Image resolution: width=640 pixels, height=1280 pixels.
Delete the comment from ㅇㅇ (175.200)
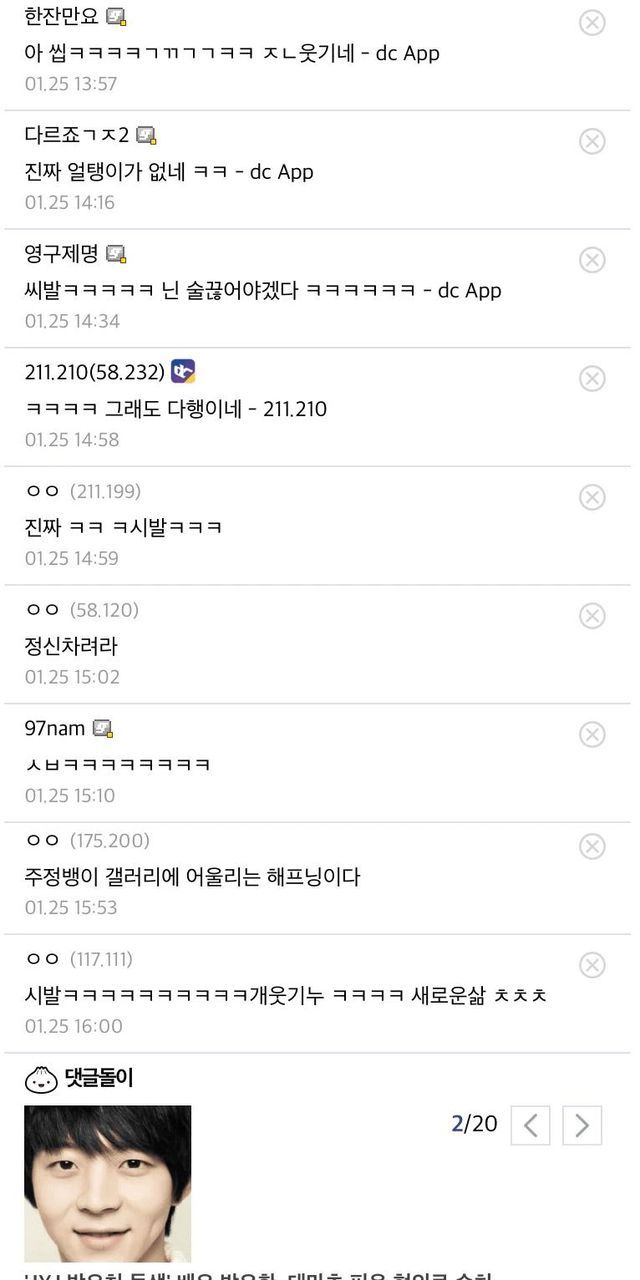tap(592, 847)
